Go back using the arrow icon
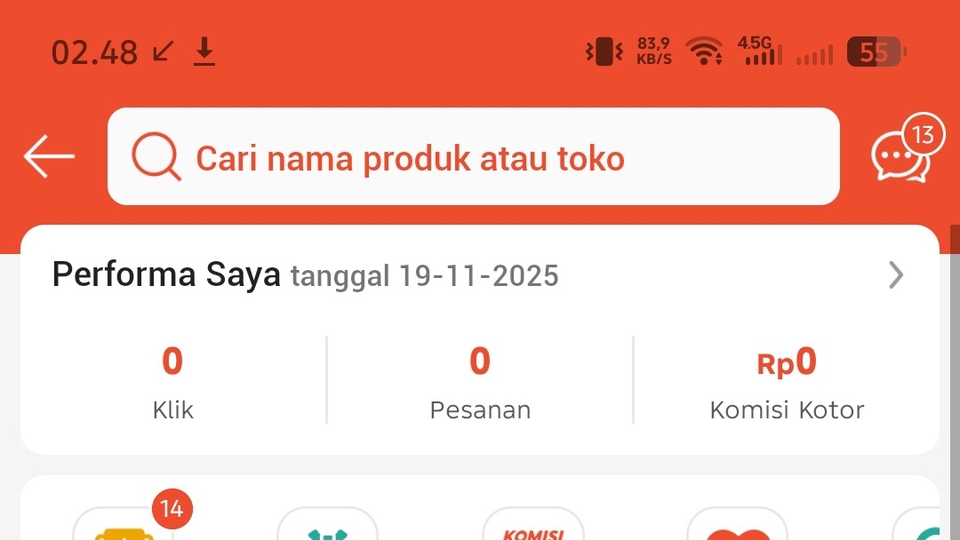 (x=49, y=157)
